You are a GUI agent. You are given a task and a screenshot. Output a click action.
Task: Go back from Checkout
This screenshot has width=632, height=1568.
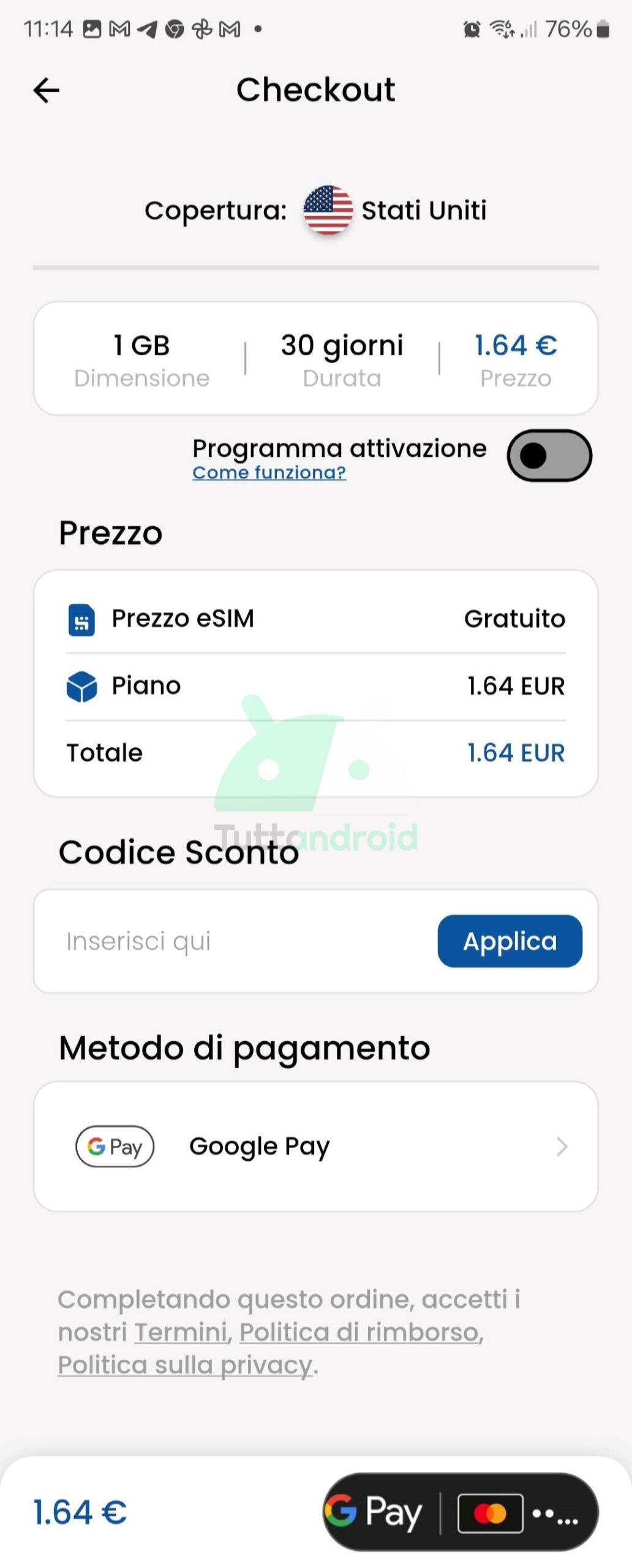pos(46,91)
